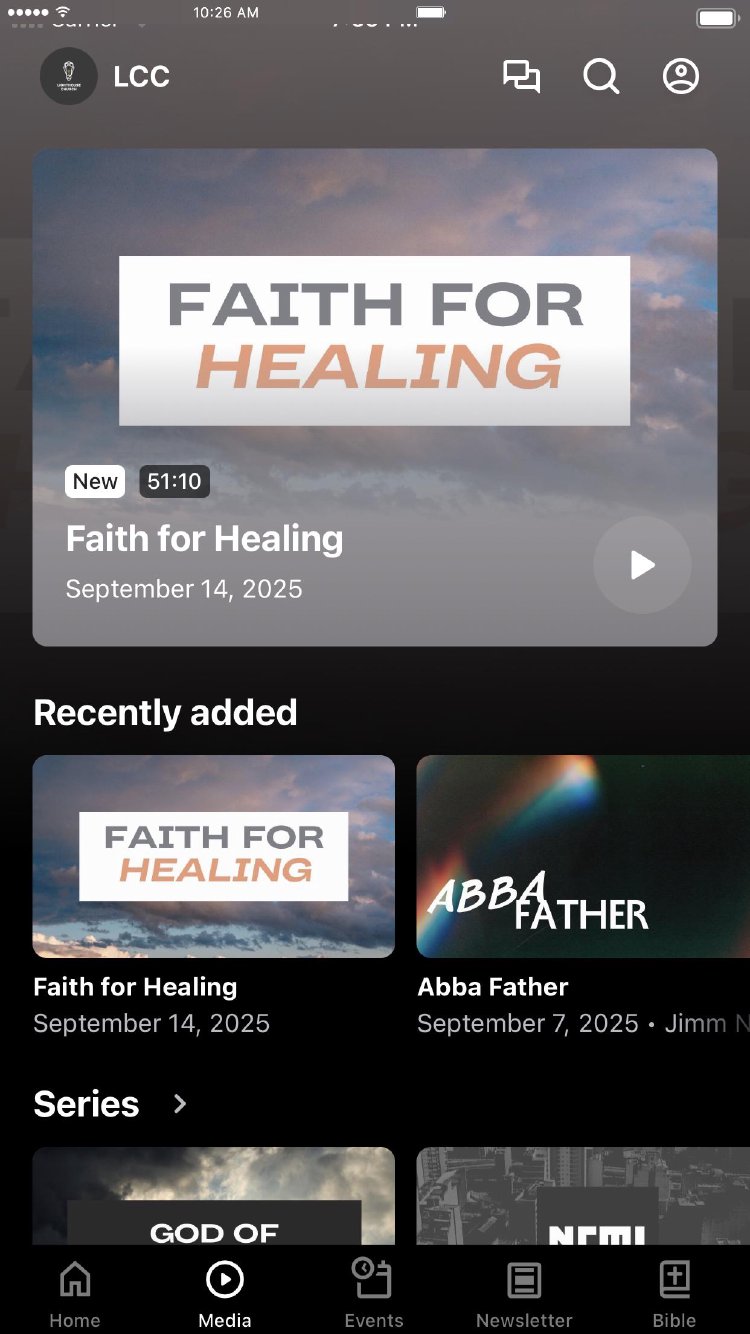Viewport: 750px width, 1334px height.
Task: Open the Abba Father sermon card
Action: point(583,856)
